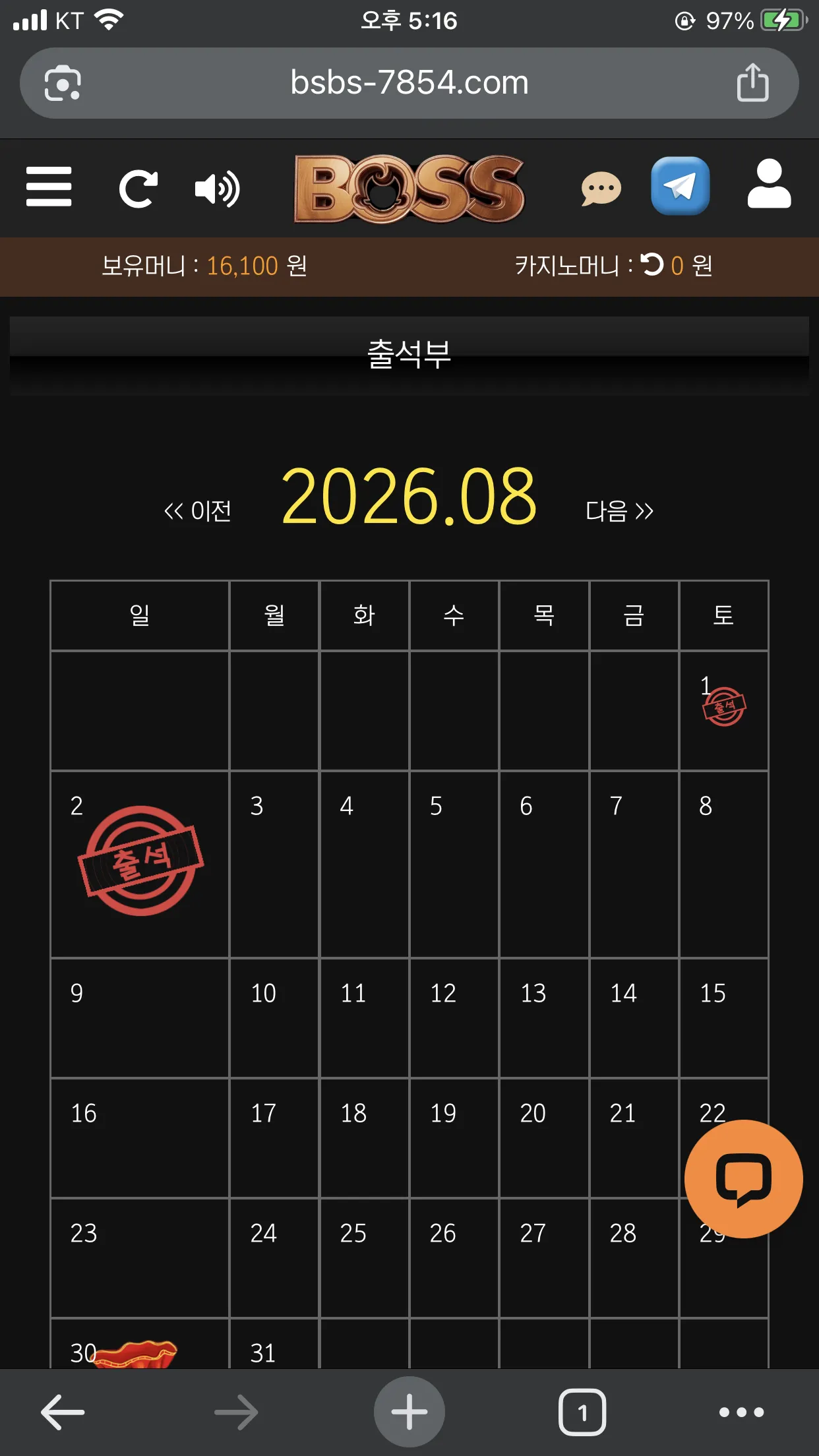The width and height of the screenshot is (819, 1456).
Task: Open the camera scan icon in address bar
Action: (x=63, y=83)
